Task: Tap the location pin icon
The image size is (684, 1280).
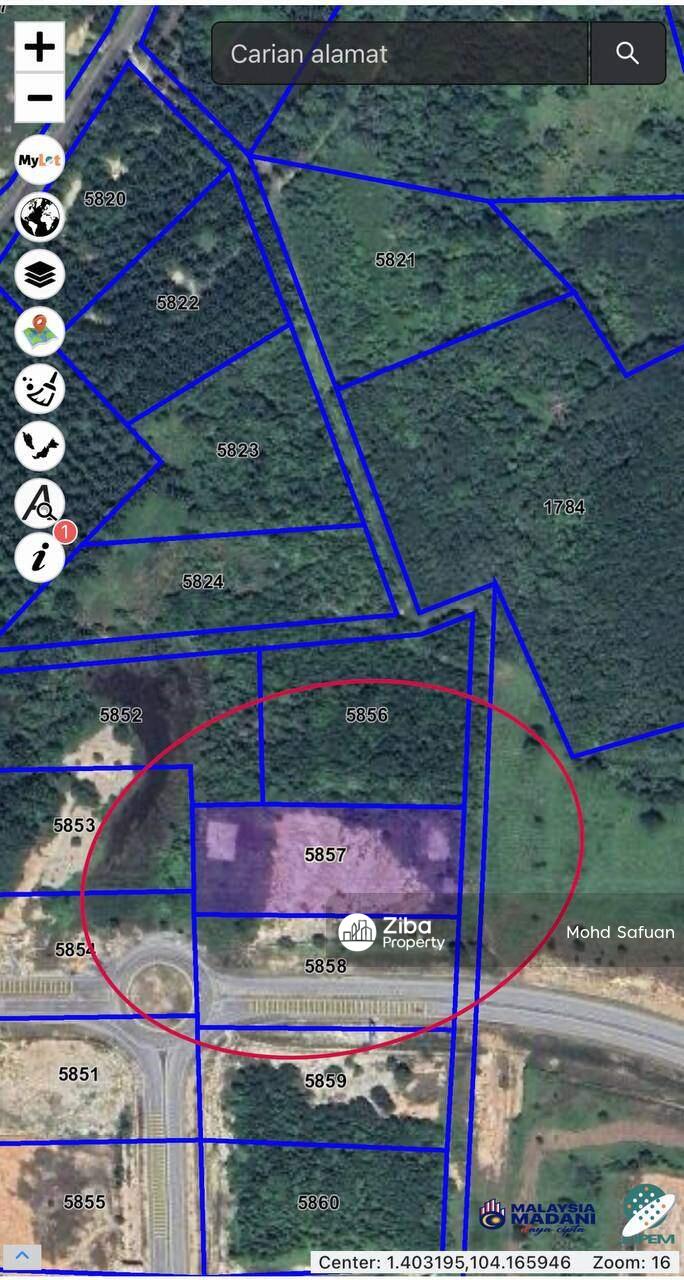Action: point(40,332)
